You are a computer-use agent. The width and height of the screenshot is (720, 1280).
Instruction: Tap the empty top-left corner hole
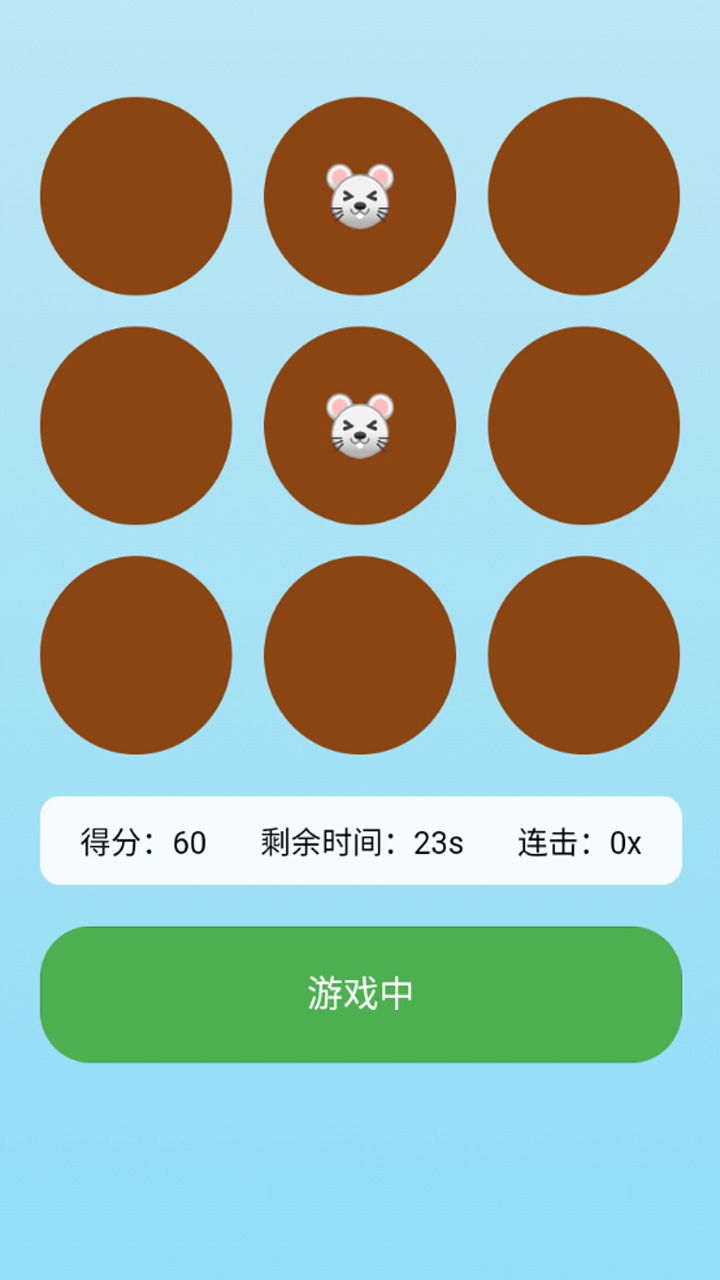click(136, 196)
